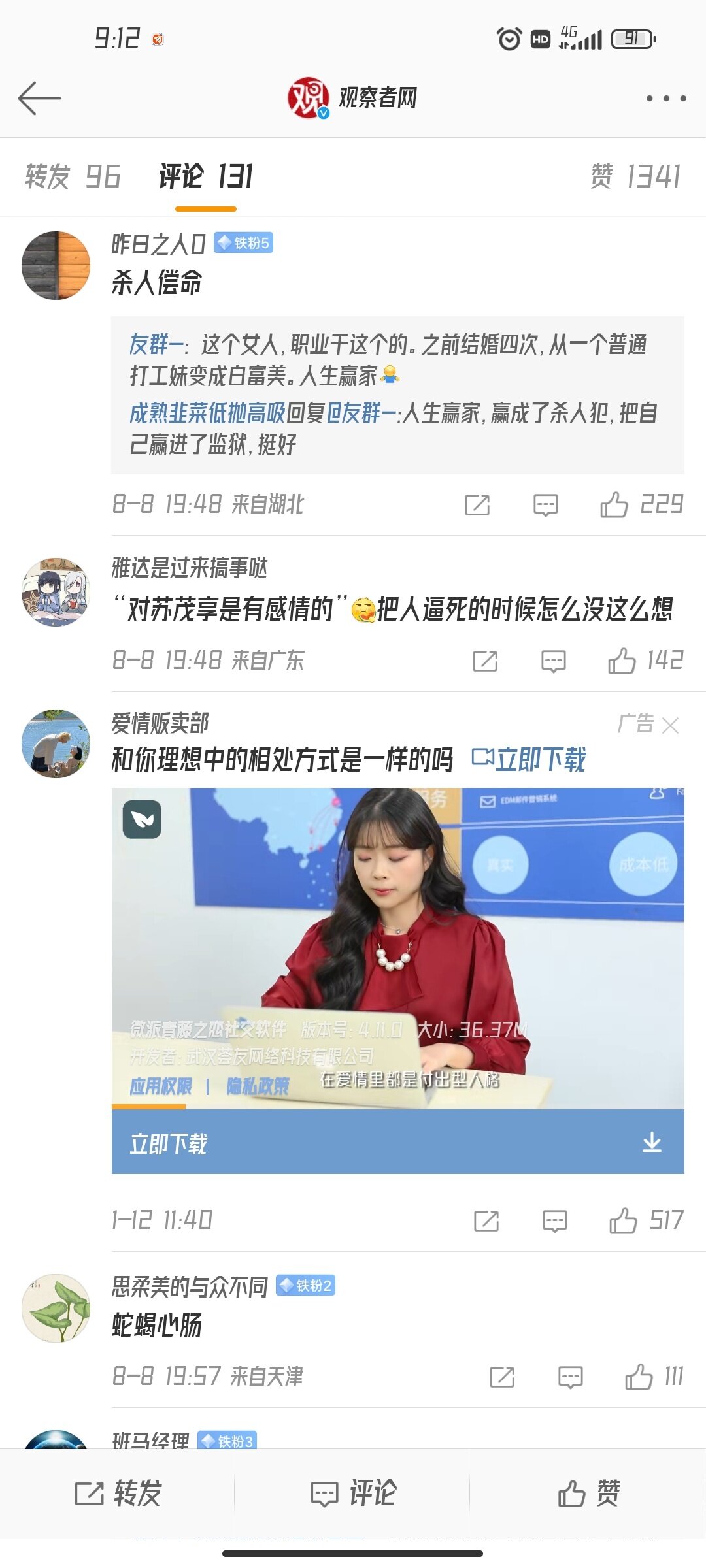Tap 转发 in the bottom bar
The image size is (706, 1568).
118,1493
